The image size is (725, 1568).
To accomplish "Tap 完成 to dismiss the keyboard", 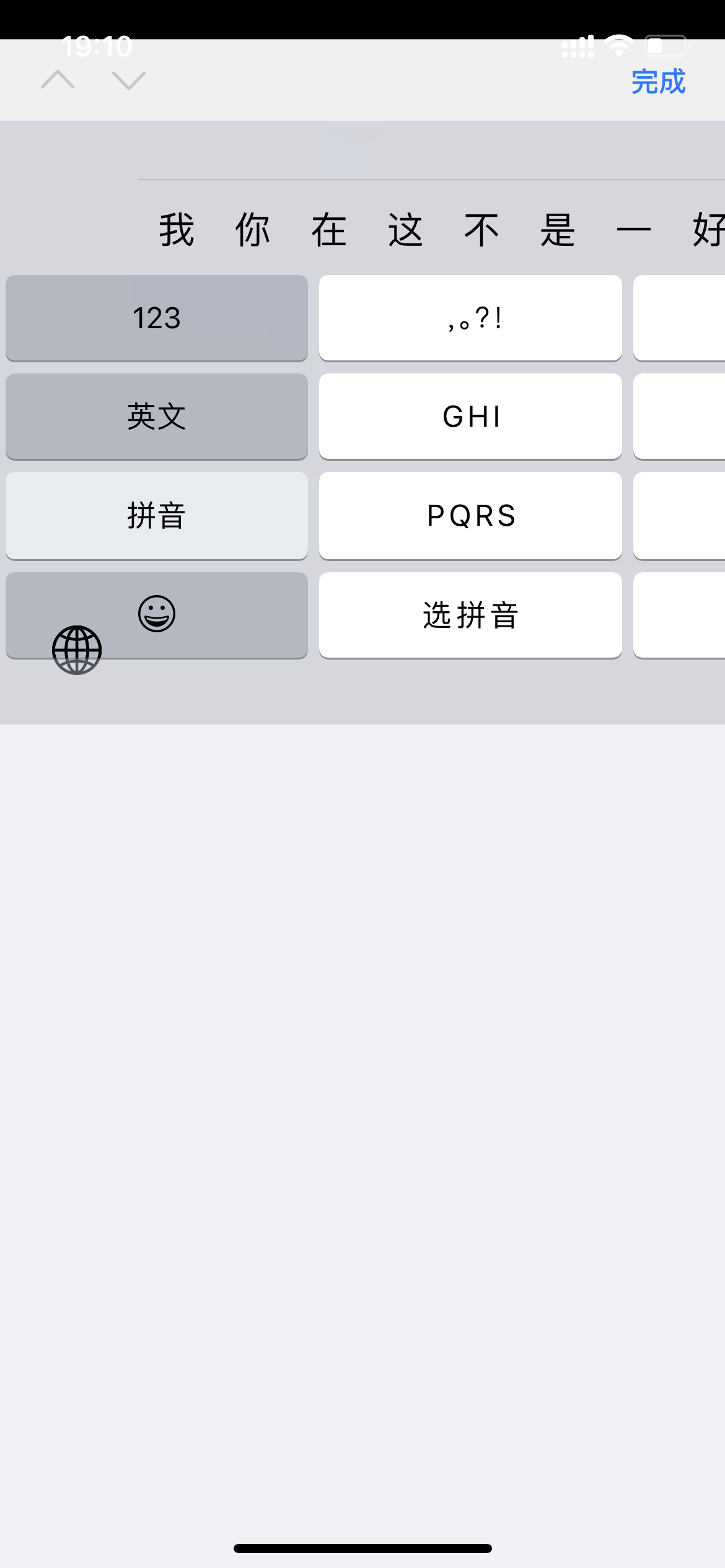I will pyautogui.click(x=658, y=82).
